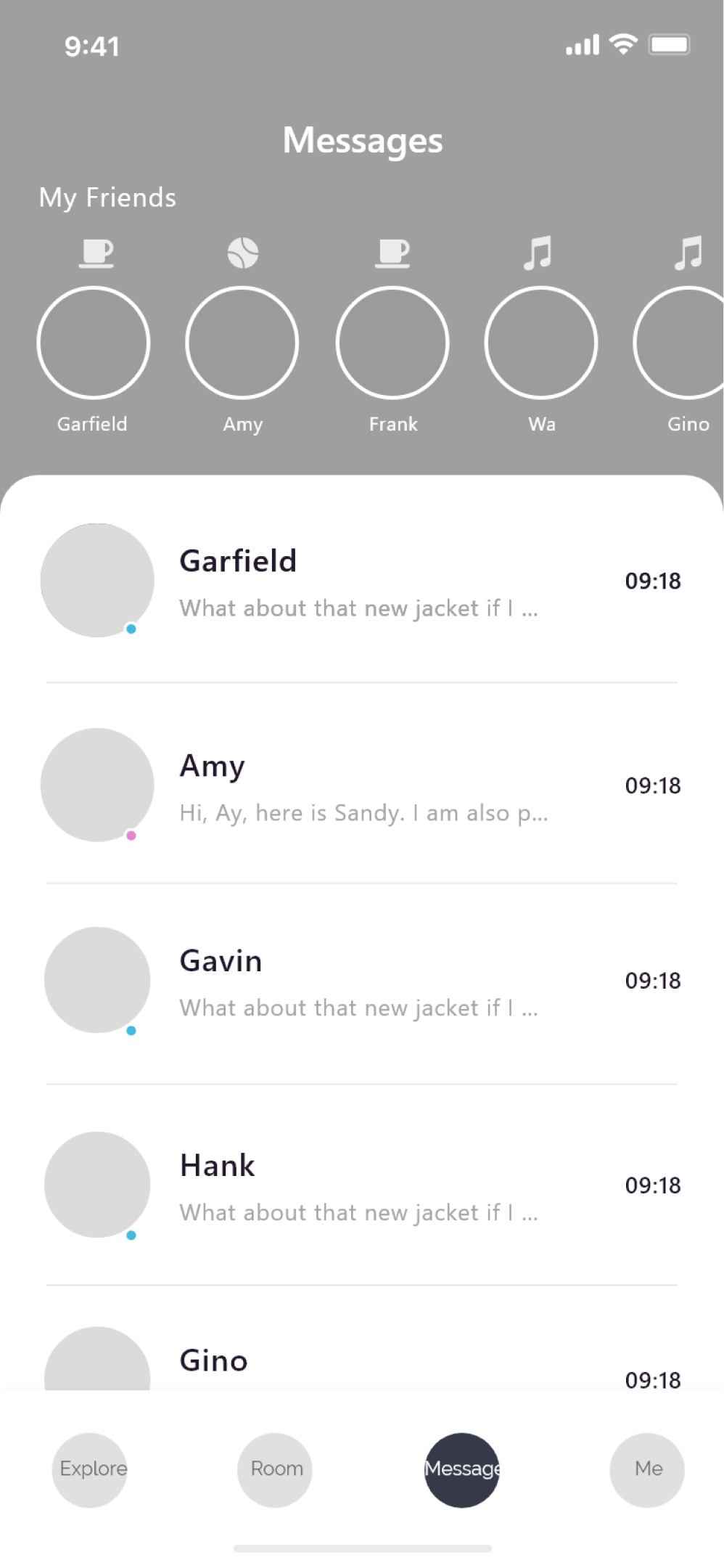This screenshot has height=1568, width=724.
Task: Open the chat with Garfield
Action: coord(361,581)
